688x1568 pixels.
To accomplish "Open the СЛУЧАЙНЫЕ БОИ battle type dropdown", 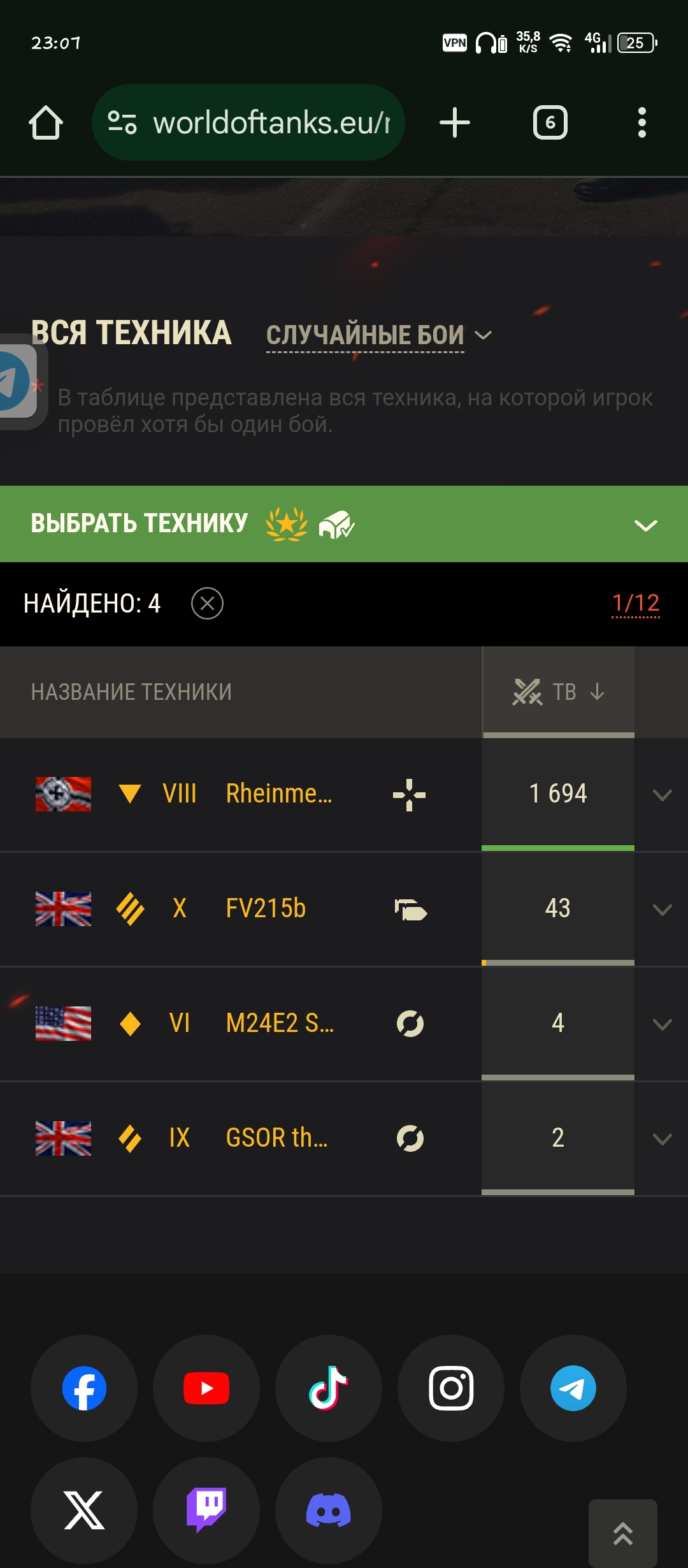I will [x=379, y=335].
